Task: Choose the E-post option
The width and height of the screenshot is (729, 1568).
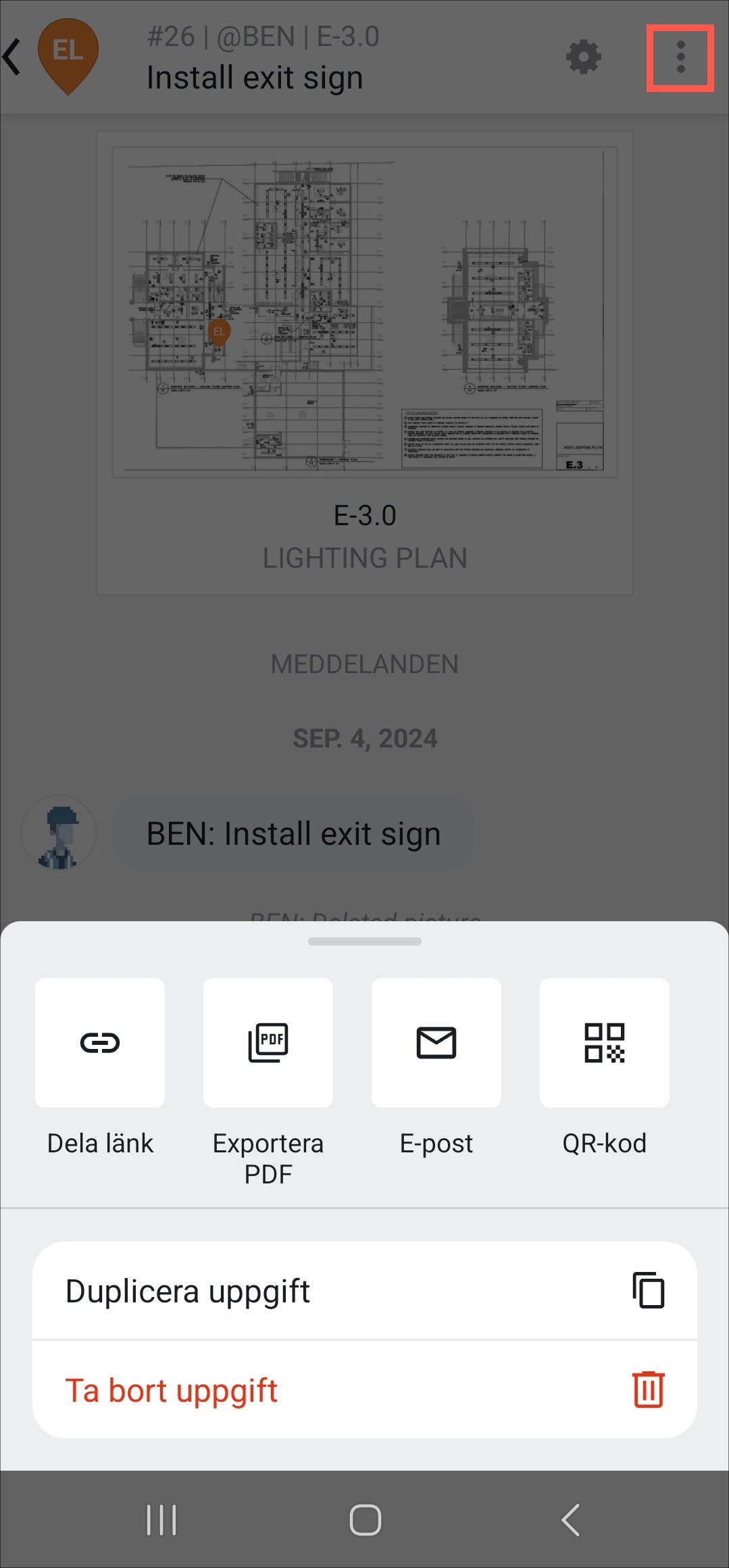Action: click(x=436, y=1043)
